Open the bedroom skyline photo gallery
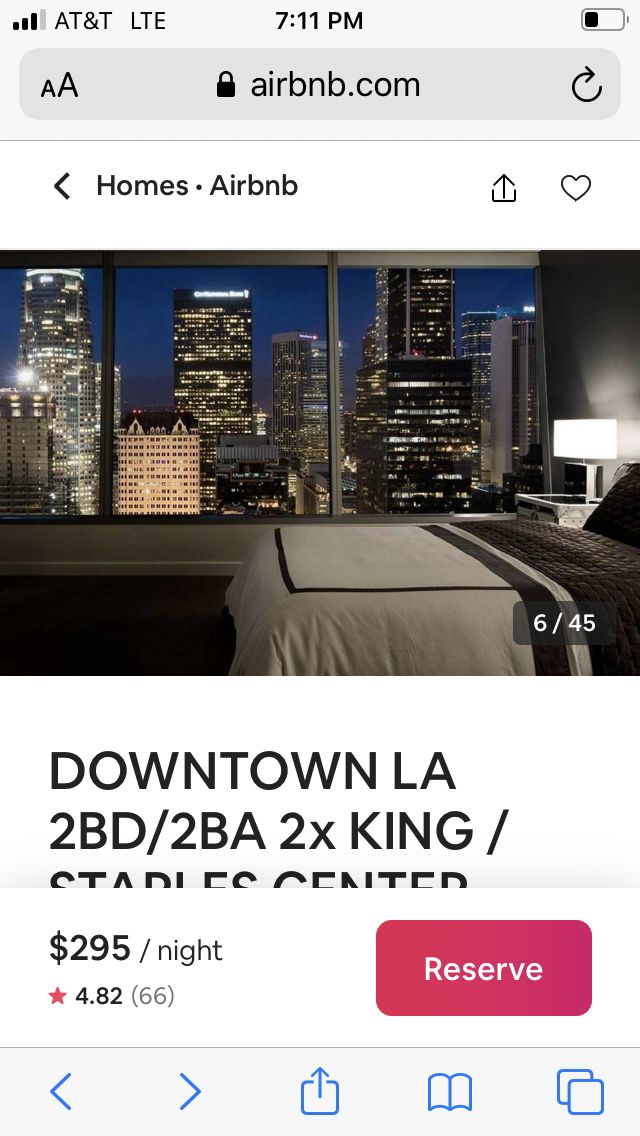Viewport: 640px width, 1136px height. [x=320, y=463]
